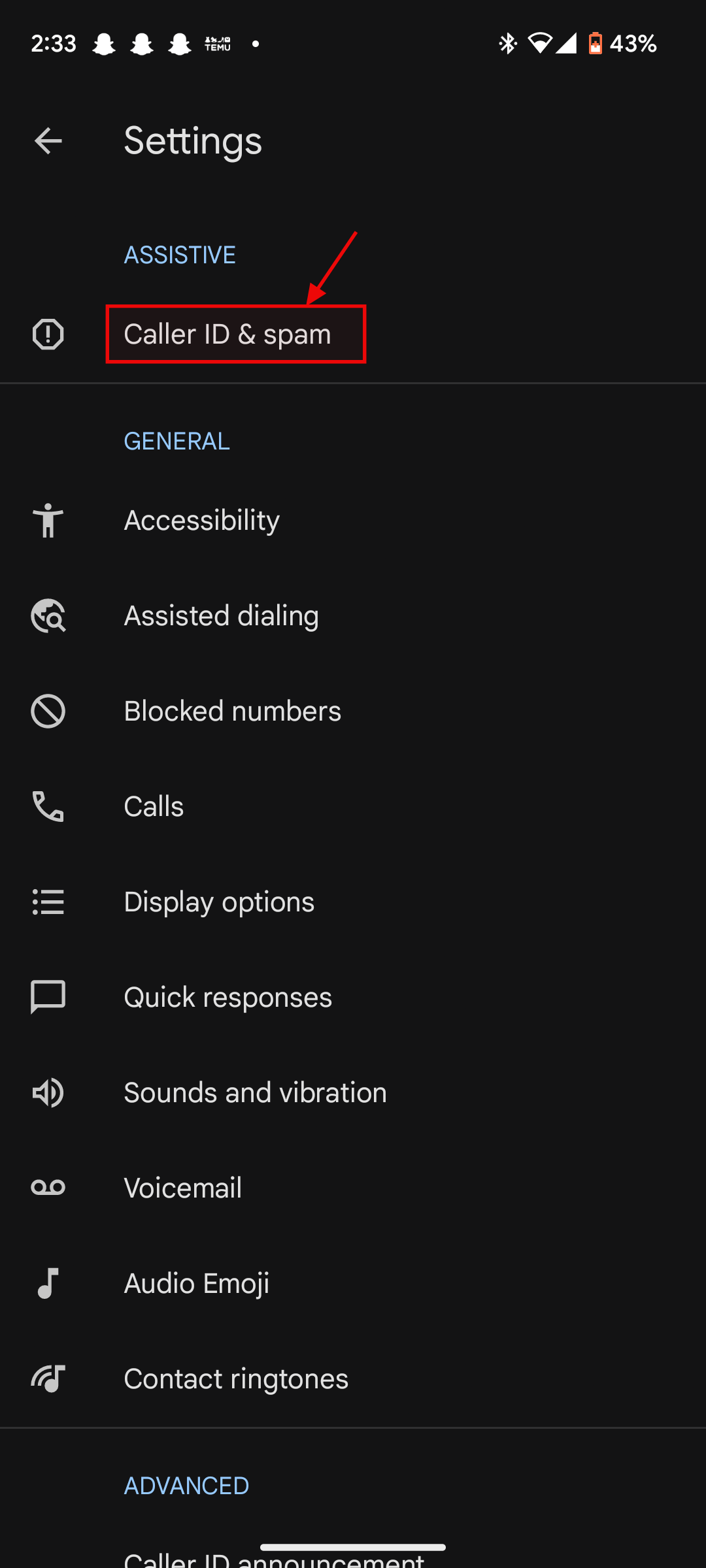The image size is (706, 1568).
Task: Edit Quick responses
Action: coord(227,998)
